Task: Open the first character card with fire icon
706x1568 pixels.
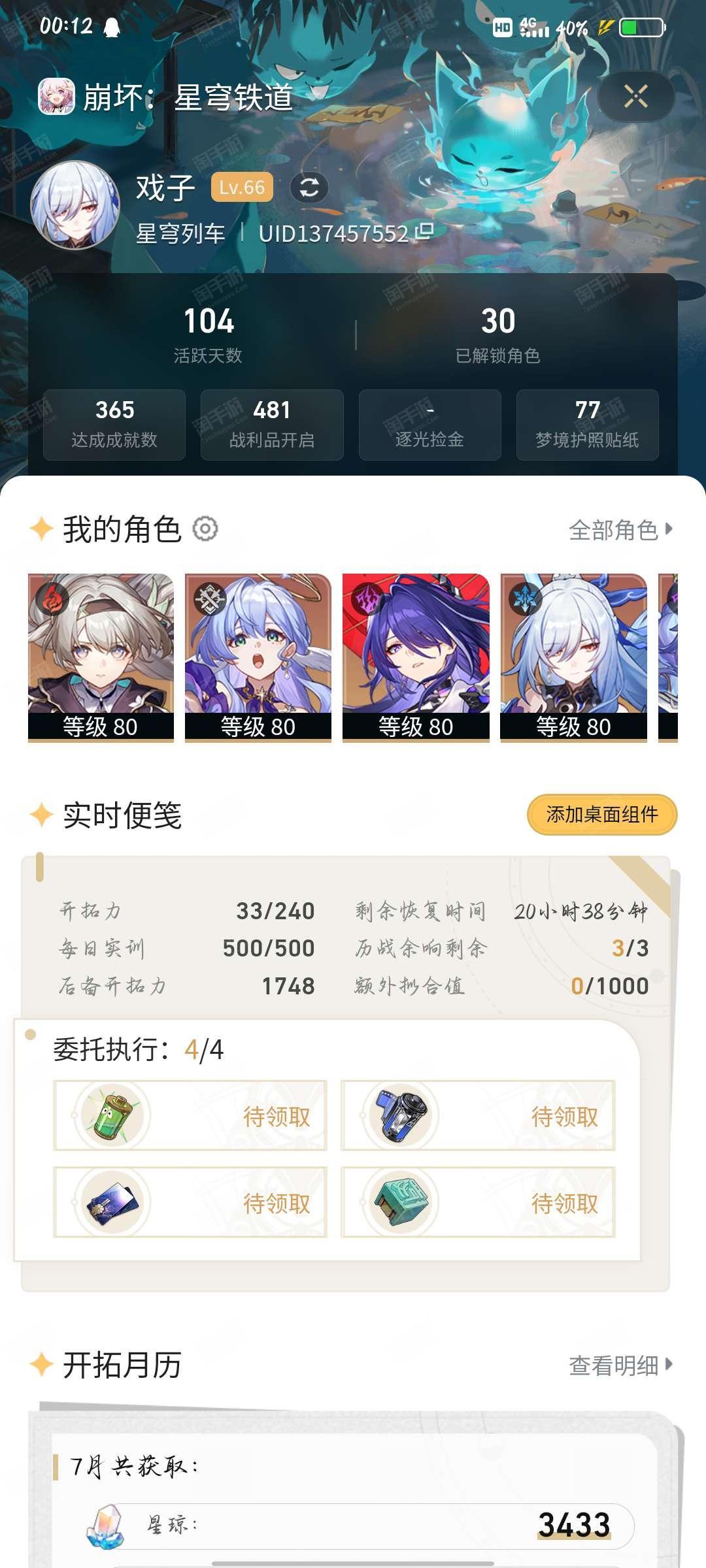Action: [101, 657]
